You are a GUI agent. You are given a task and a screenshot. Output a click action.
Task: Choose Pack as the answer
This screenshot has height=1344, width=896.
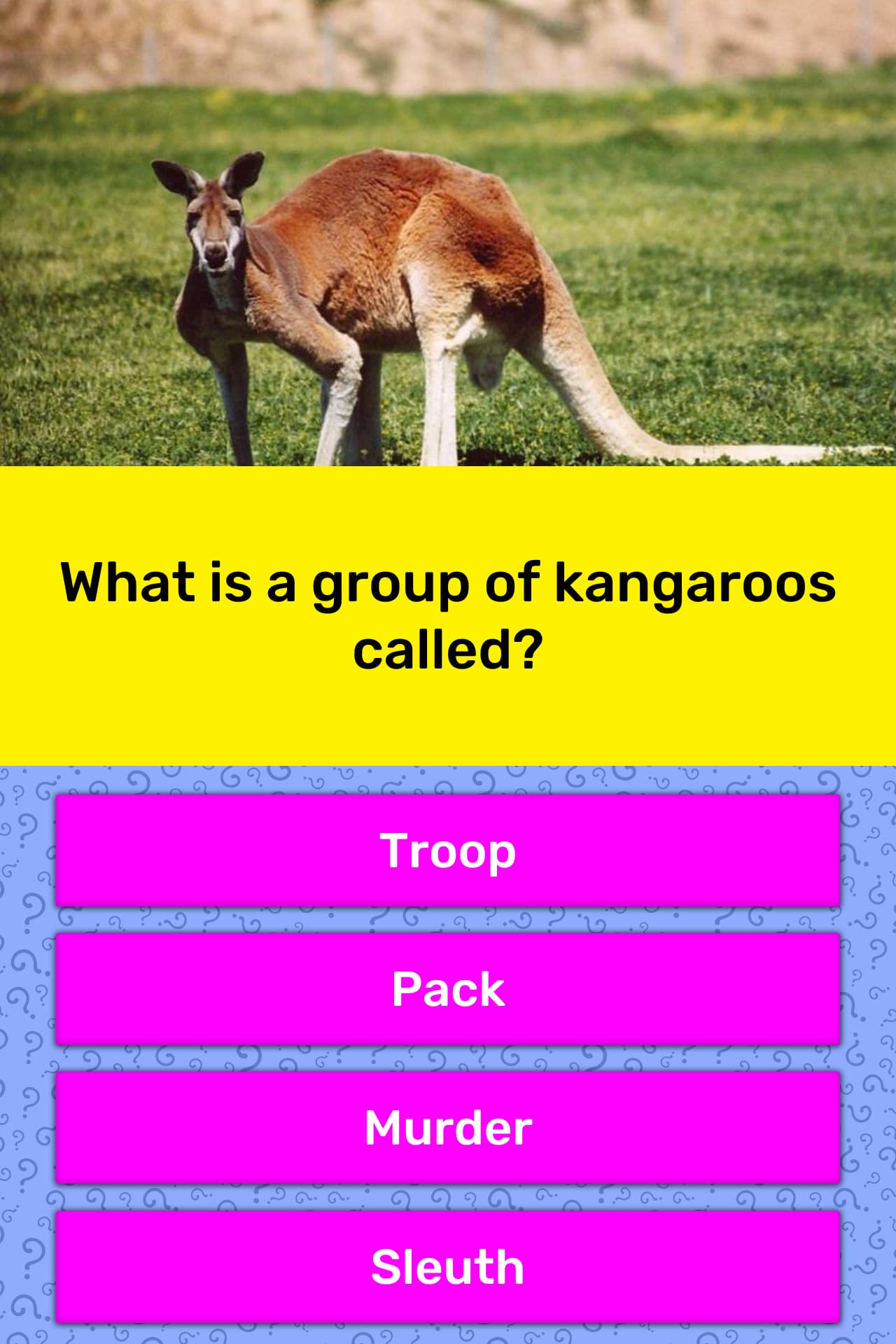click(448, 989)
